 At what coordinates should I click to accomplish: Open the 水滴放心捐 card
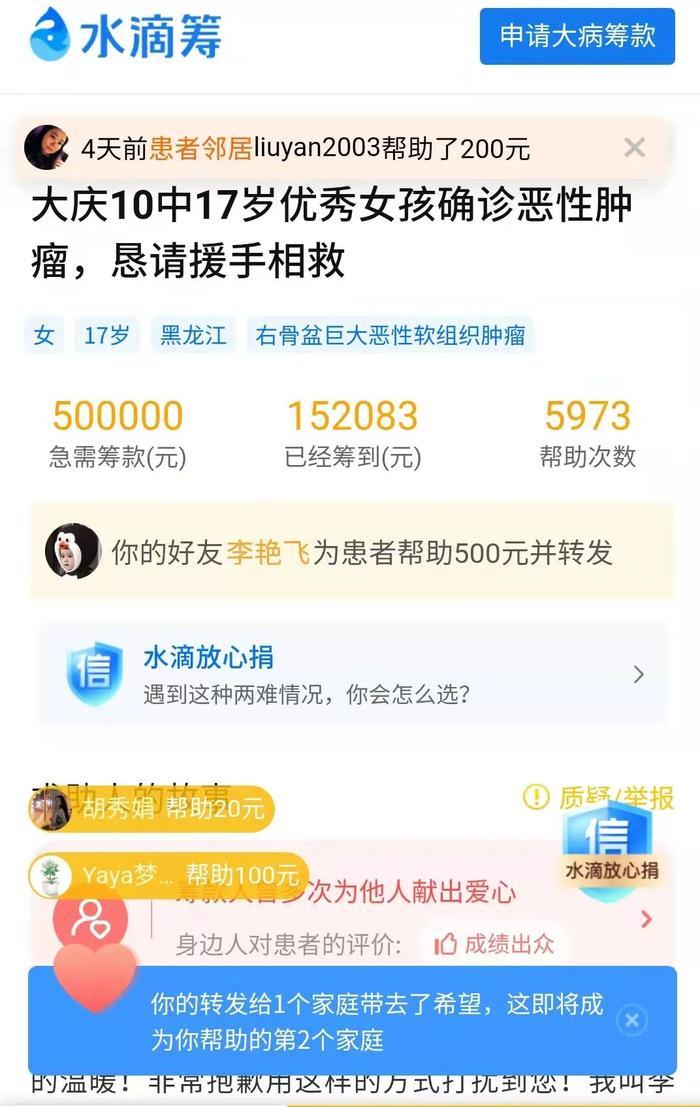(x=352, y=674)
